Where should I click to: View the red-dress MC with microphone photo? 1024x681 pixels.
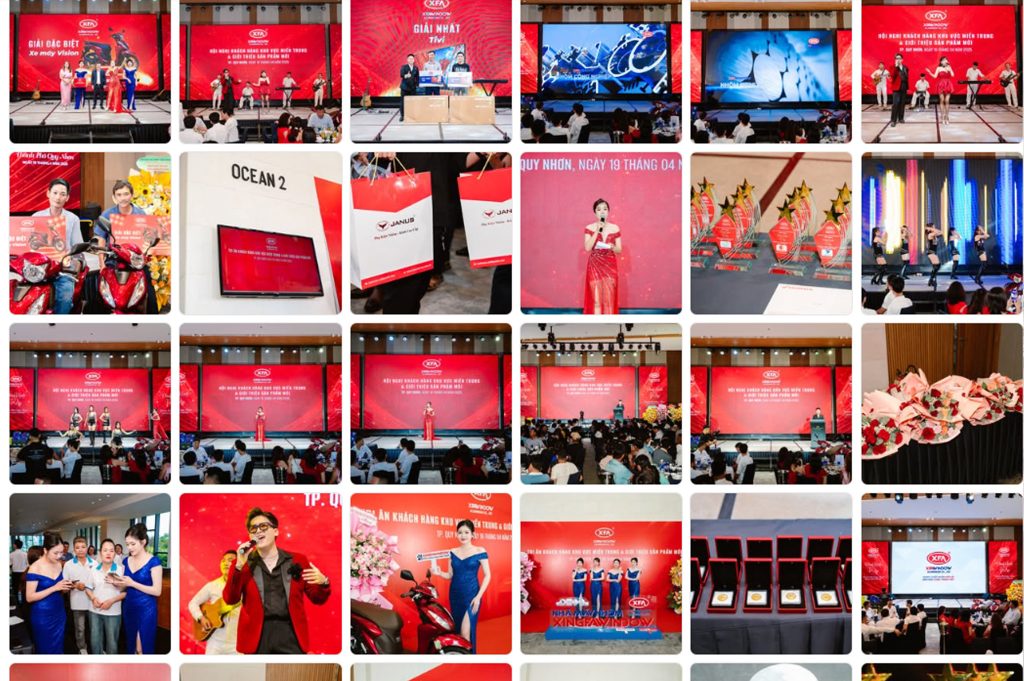(601, 233)
